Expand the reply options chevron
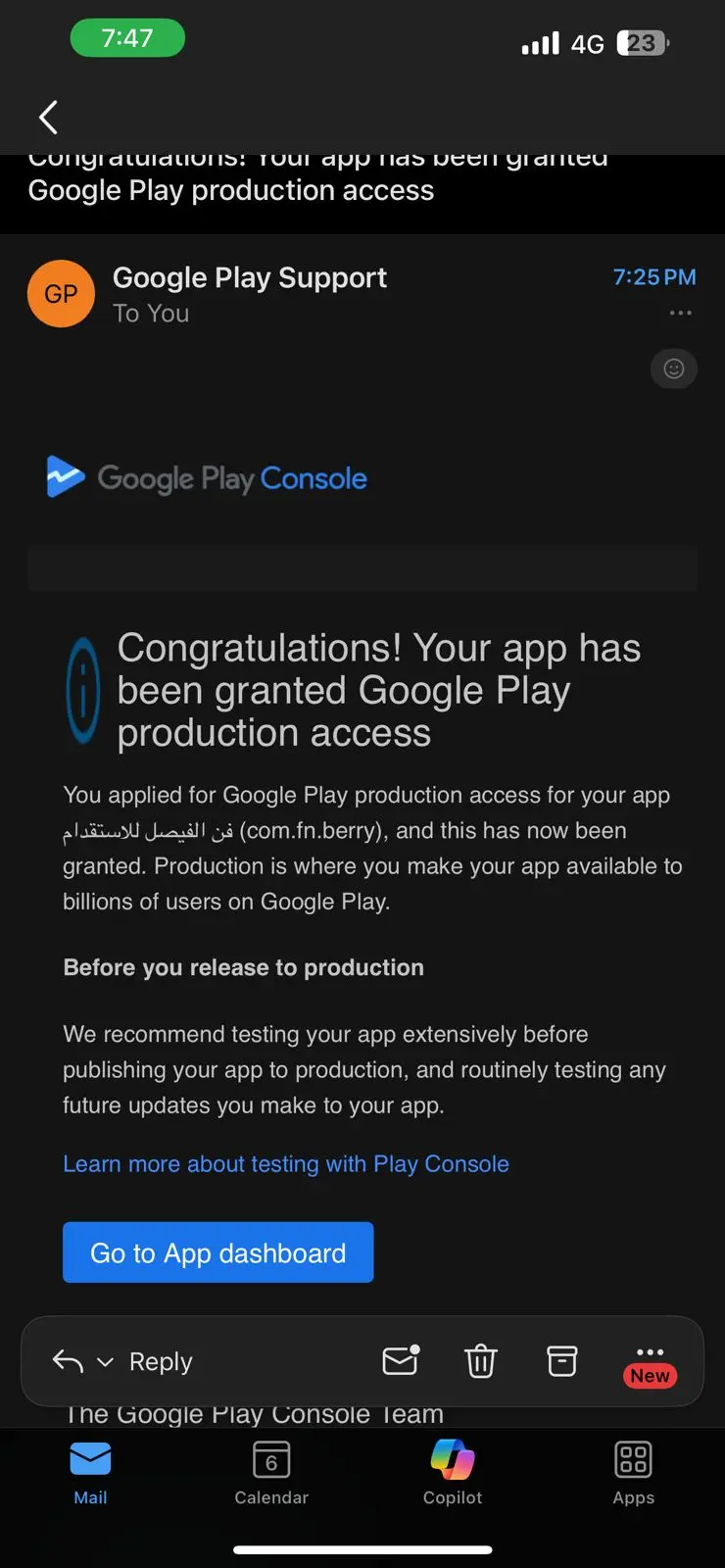This screenshot has height=1568, width=725. [106, 1362]
